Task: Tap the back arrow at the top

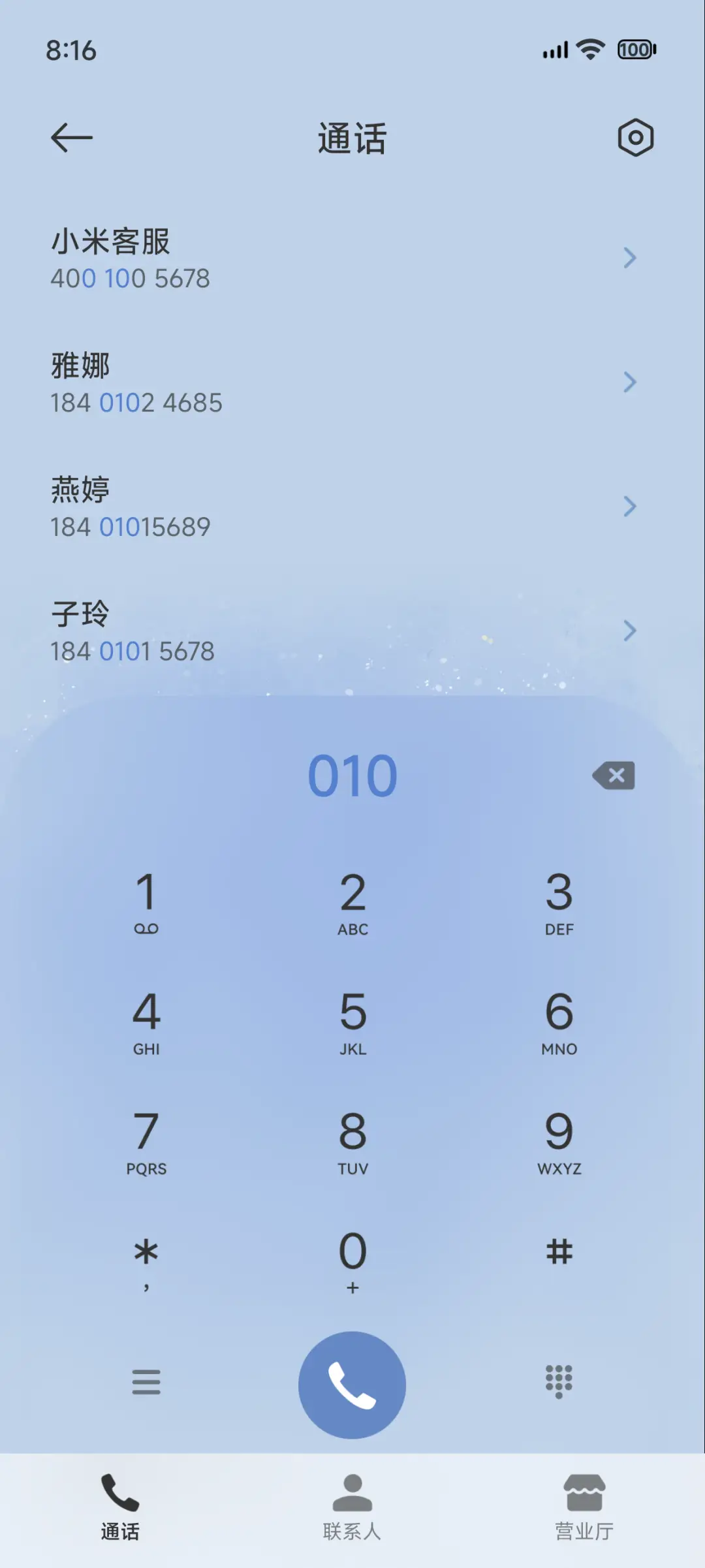Action: point(72,137)
